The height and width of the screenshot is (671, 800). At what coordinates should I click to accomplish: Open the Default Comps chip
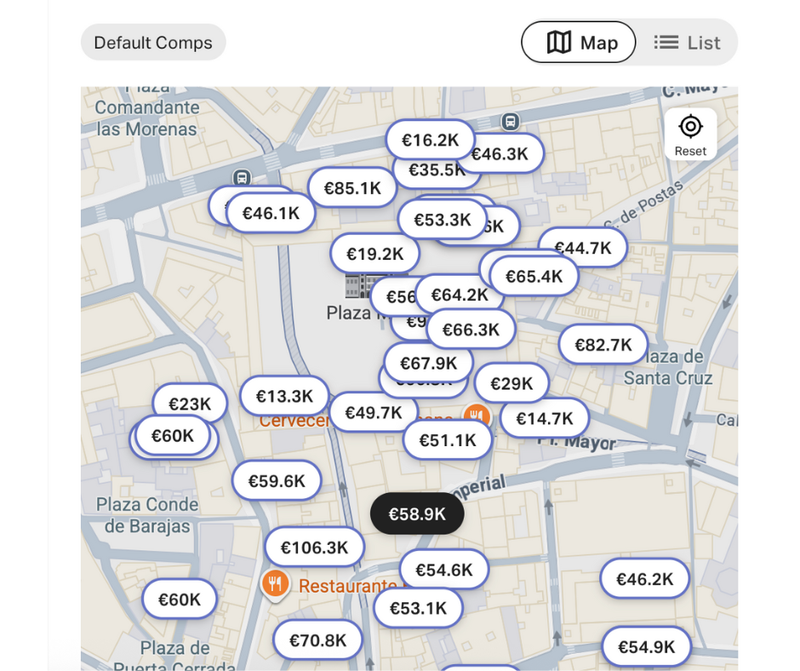(x=153, y=43)
